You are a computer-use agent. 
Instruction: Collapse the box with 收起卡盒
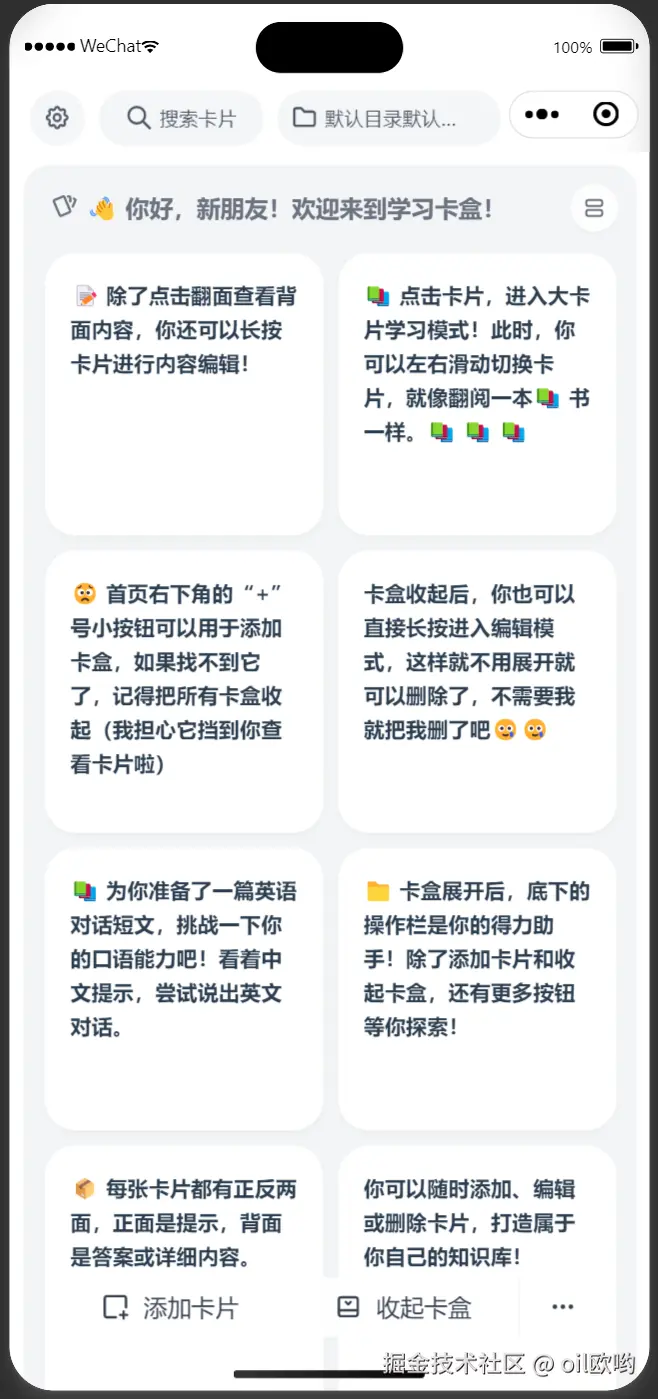404,1307
